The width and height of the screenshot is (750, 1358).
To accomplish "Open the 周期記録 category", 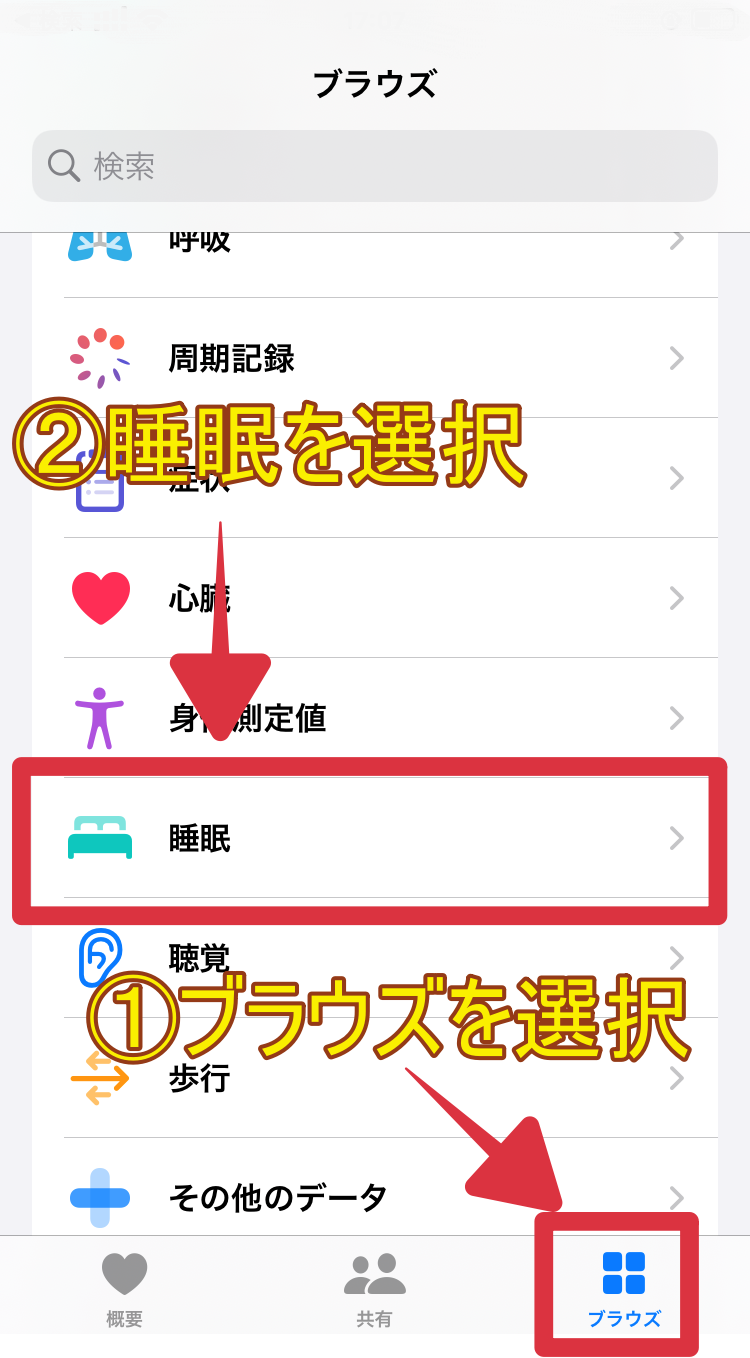I will pos(375,358).
